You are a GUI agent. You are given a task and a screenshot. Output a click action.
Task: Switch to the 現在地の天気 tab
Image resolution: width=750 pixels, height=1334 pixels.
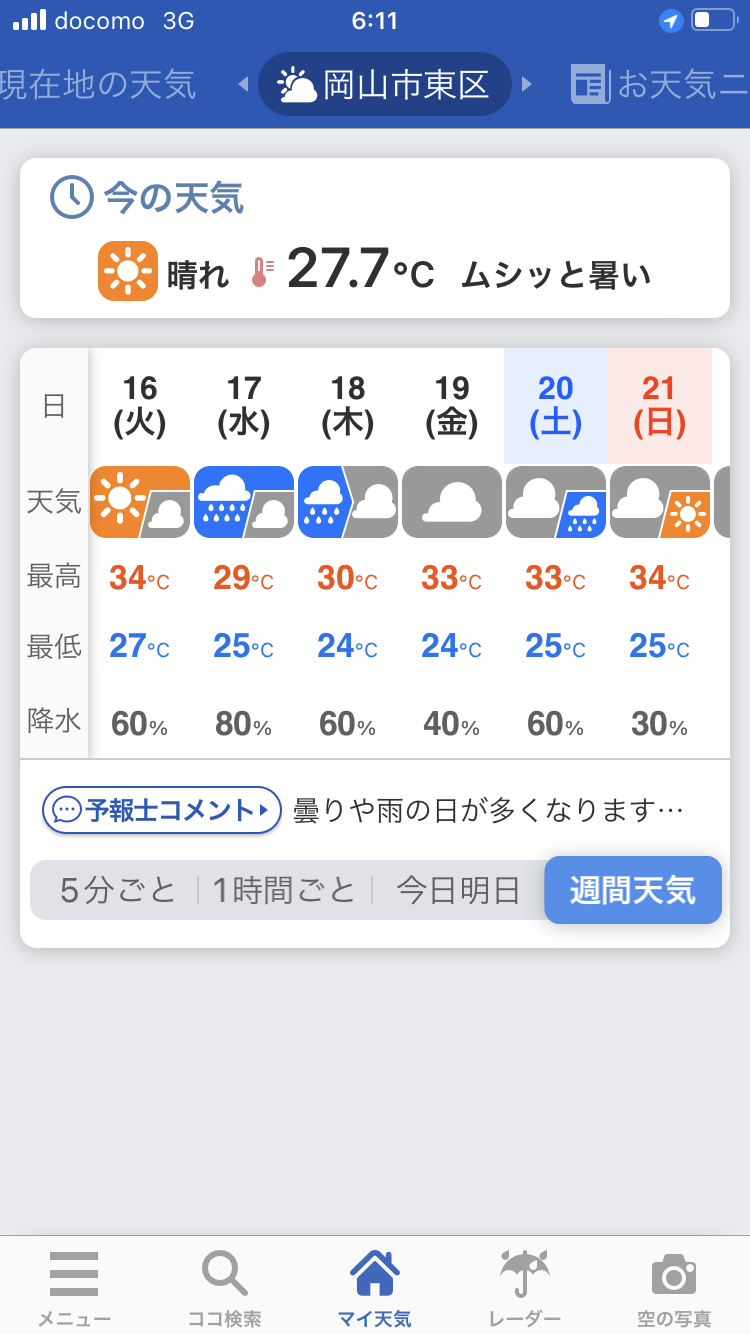pyautogui.click(x=98, y=85)
